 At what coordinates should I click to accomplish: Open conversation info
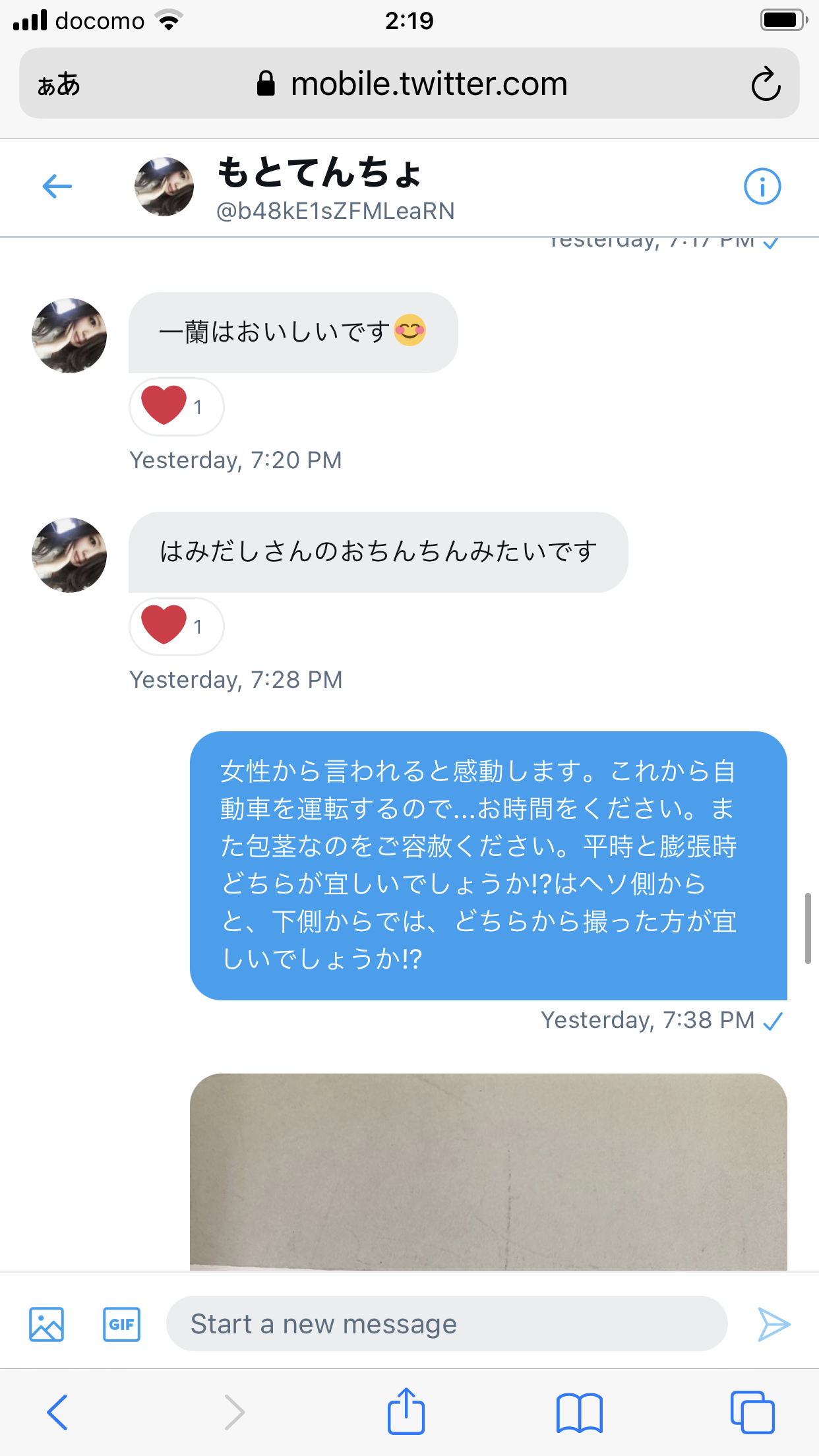762,187
